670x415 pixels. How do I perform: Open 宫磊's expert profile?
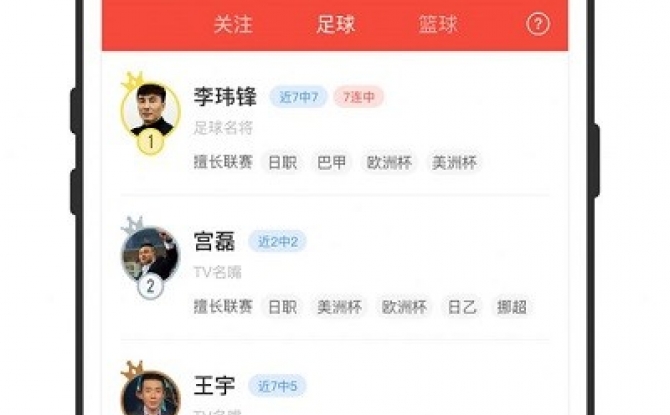(213, 241)
